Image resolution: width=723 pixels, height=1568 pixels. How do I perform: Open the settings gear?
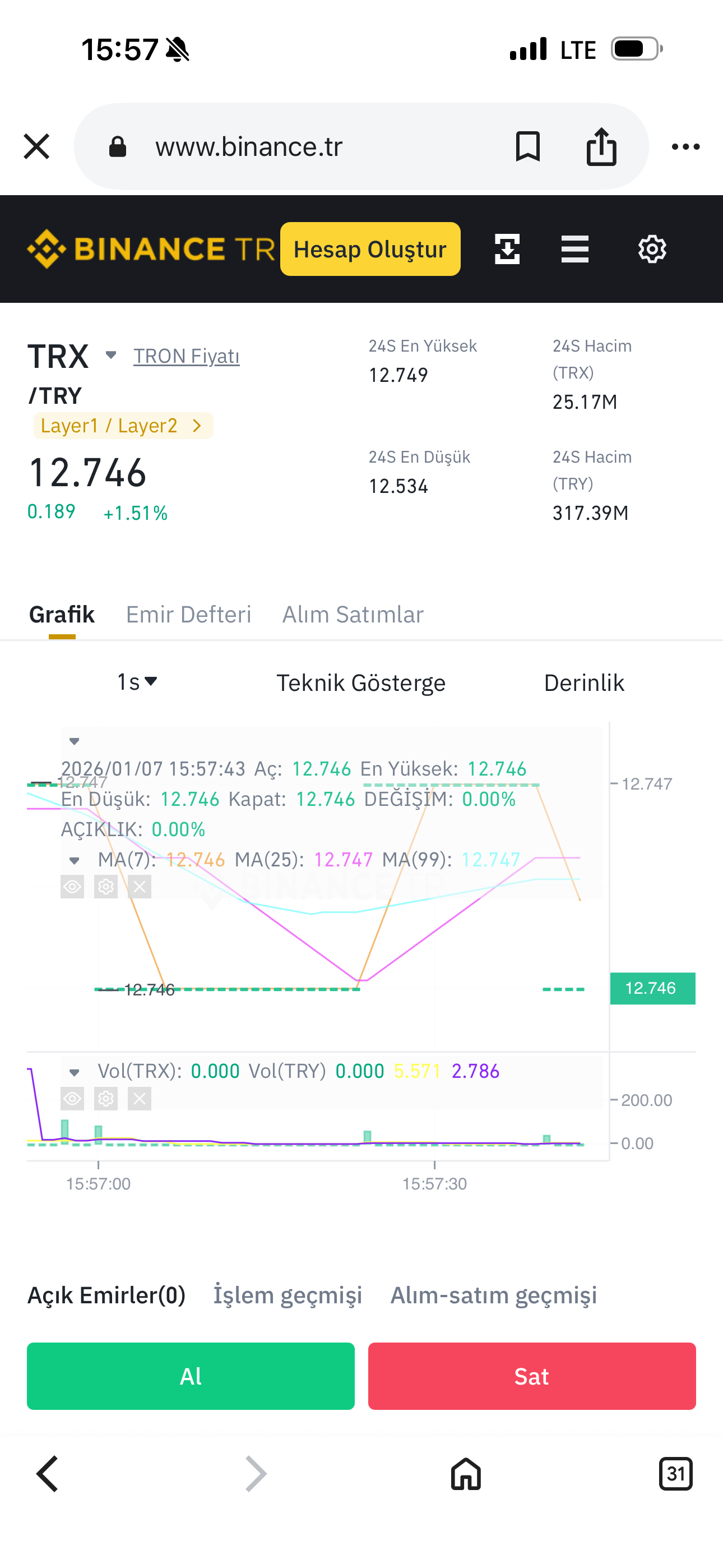click(652, 249)
